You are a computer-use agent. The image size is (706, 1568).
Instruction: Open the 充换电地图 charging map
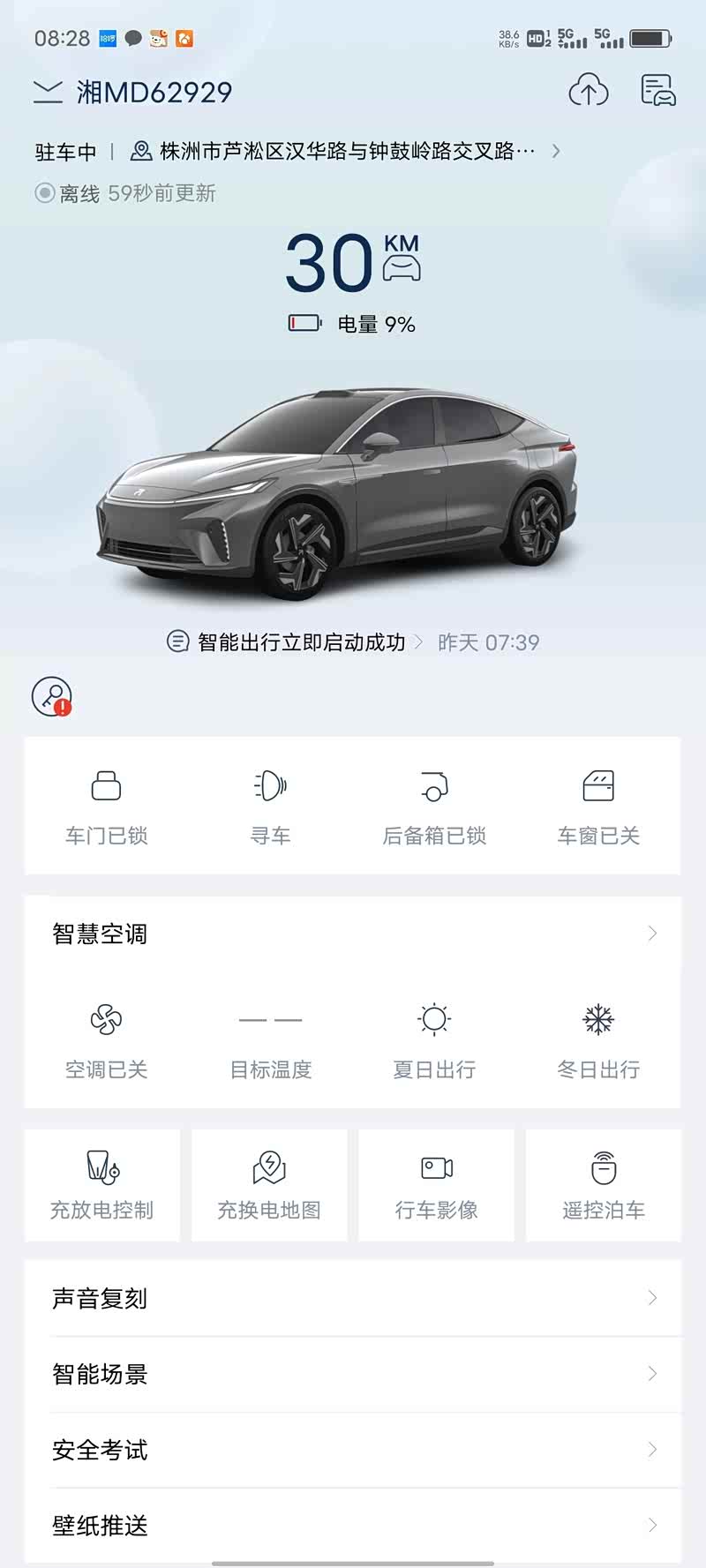point(269,1185)
